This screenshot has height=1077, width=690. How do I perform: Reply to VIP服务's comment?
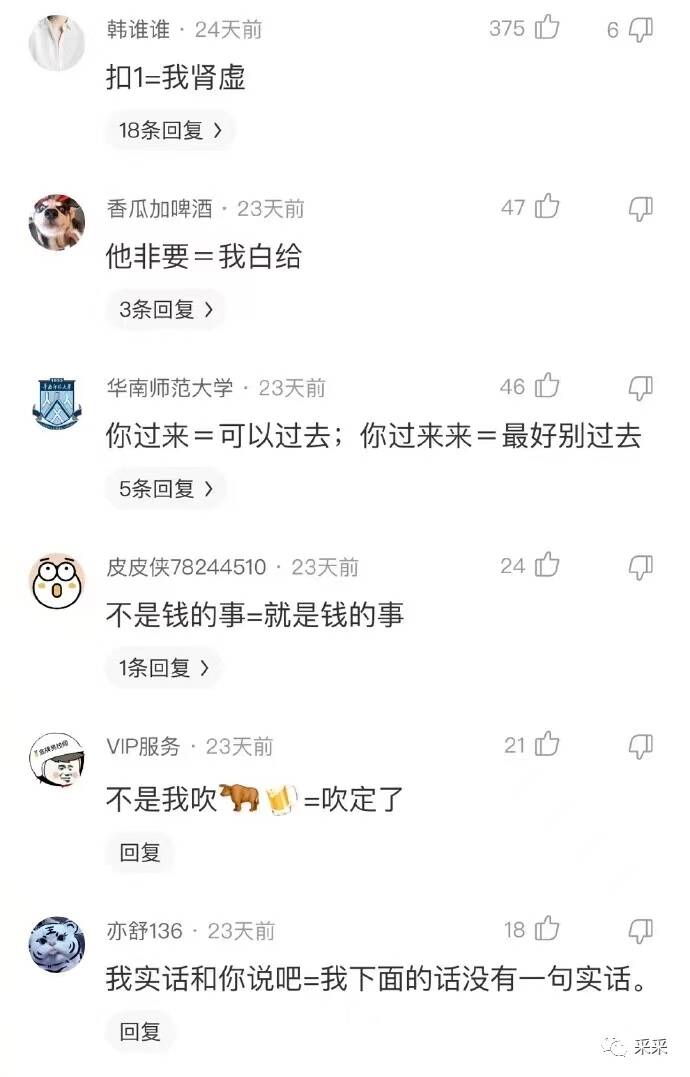point(140,852)
